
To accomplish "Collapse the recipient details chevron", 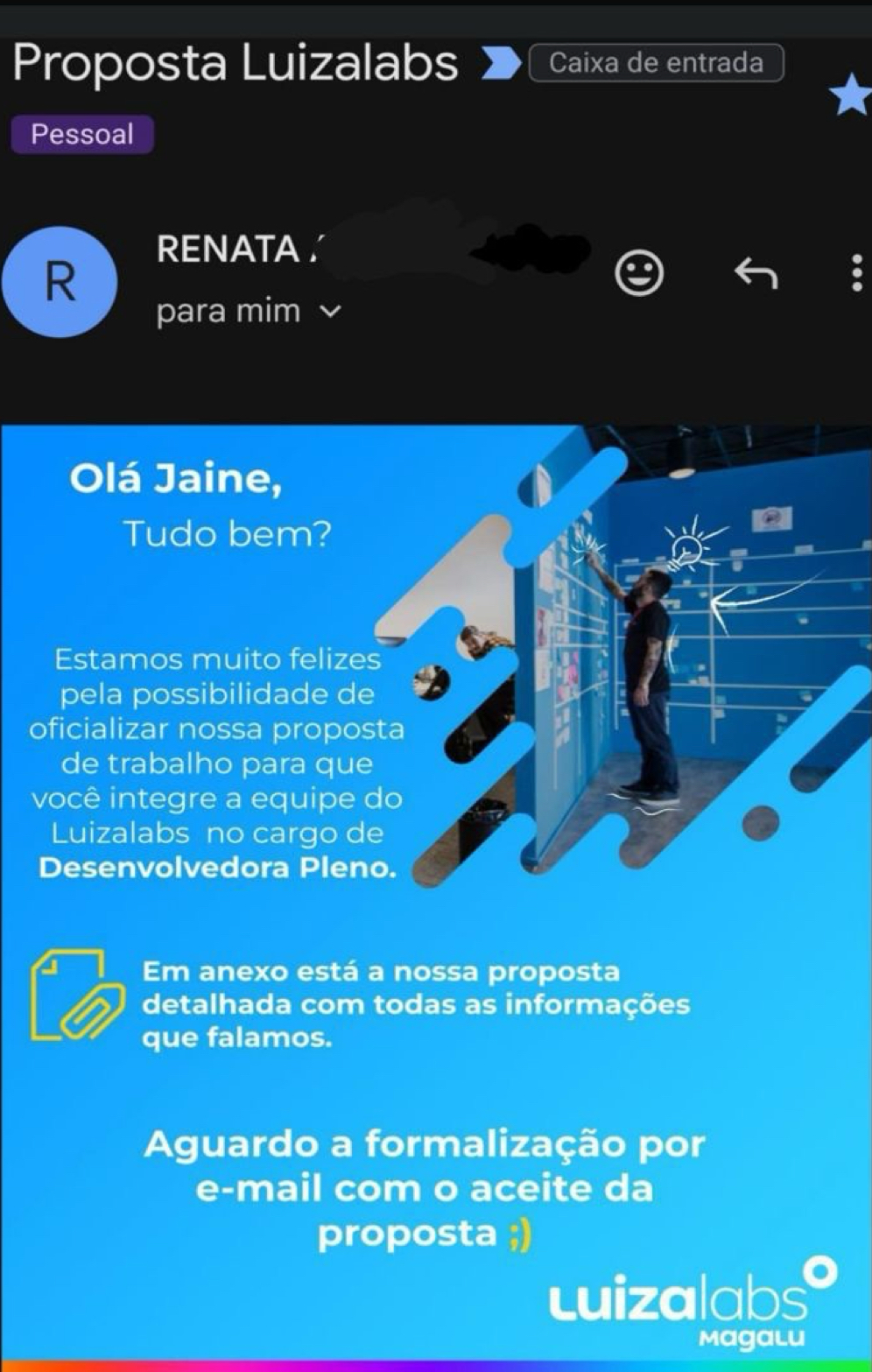I will tap(328, 311).
